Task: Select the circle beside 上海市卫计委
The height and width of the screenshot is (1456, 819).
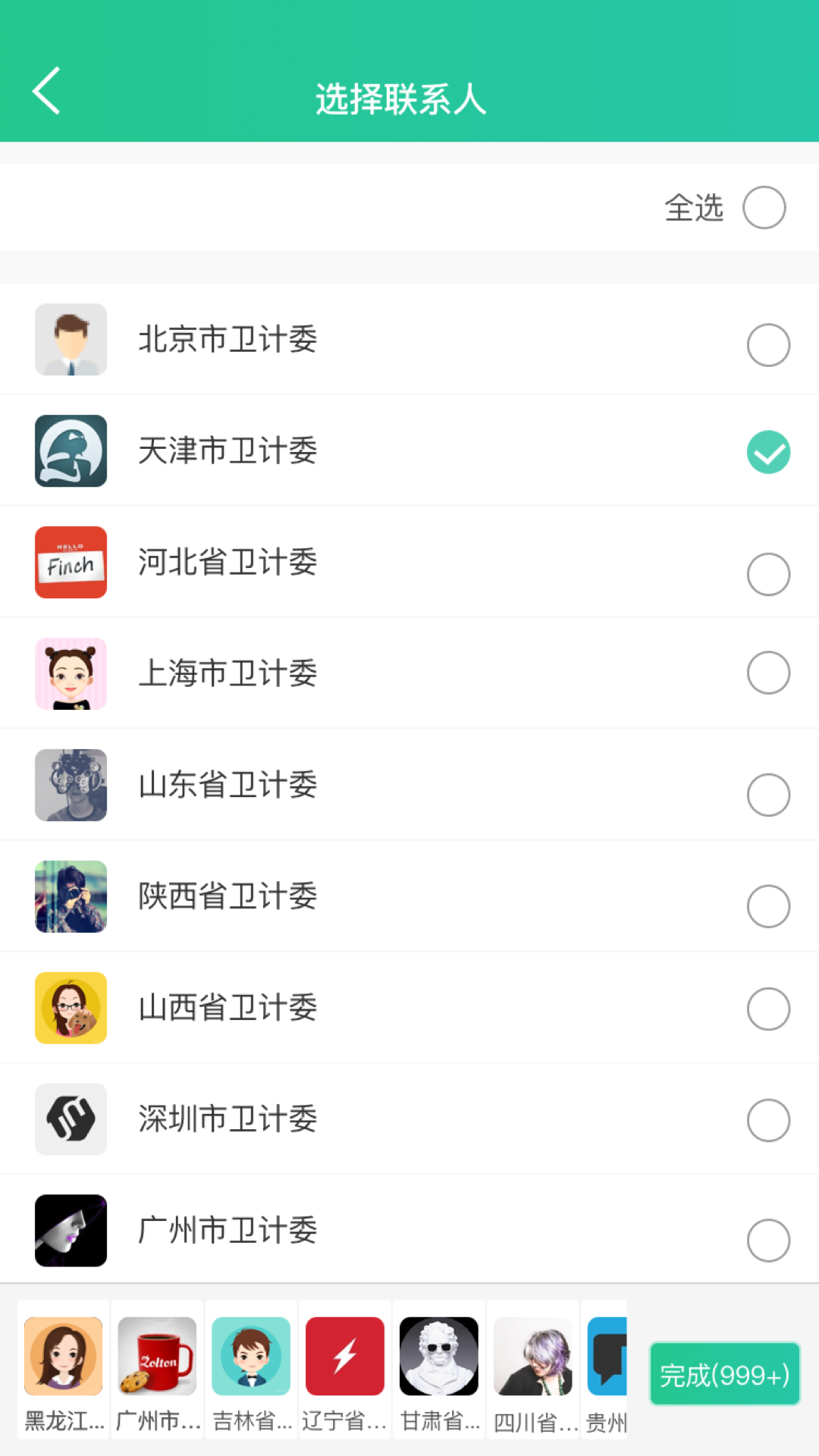Action: [x=768, y=673]
